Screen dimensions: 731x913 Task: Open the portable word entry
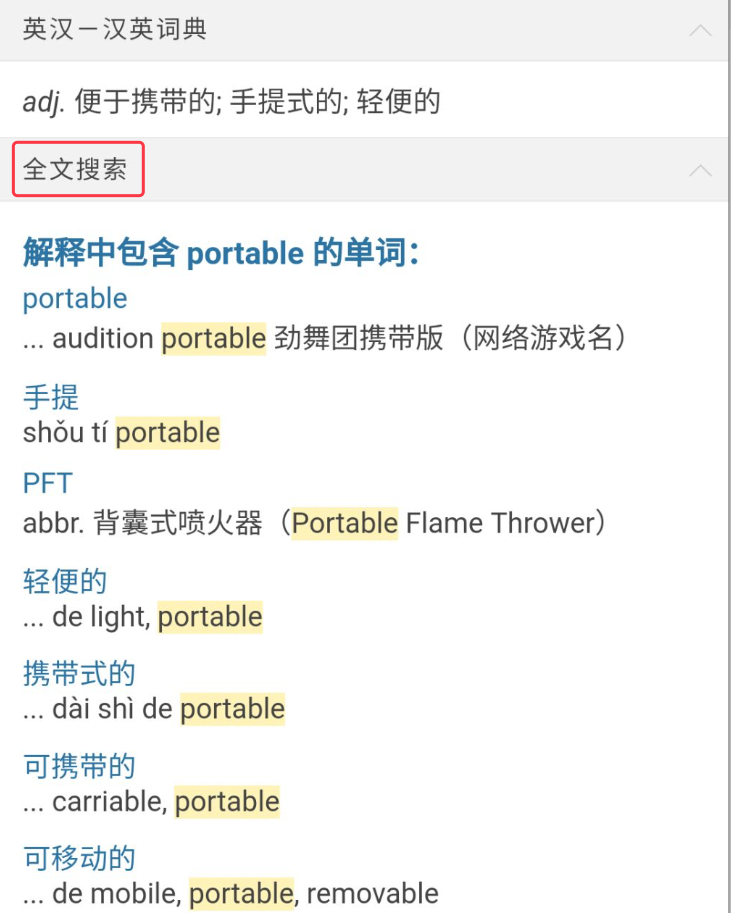[x=75, y=299]
